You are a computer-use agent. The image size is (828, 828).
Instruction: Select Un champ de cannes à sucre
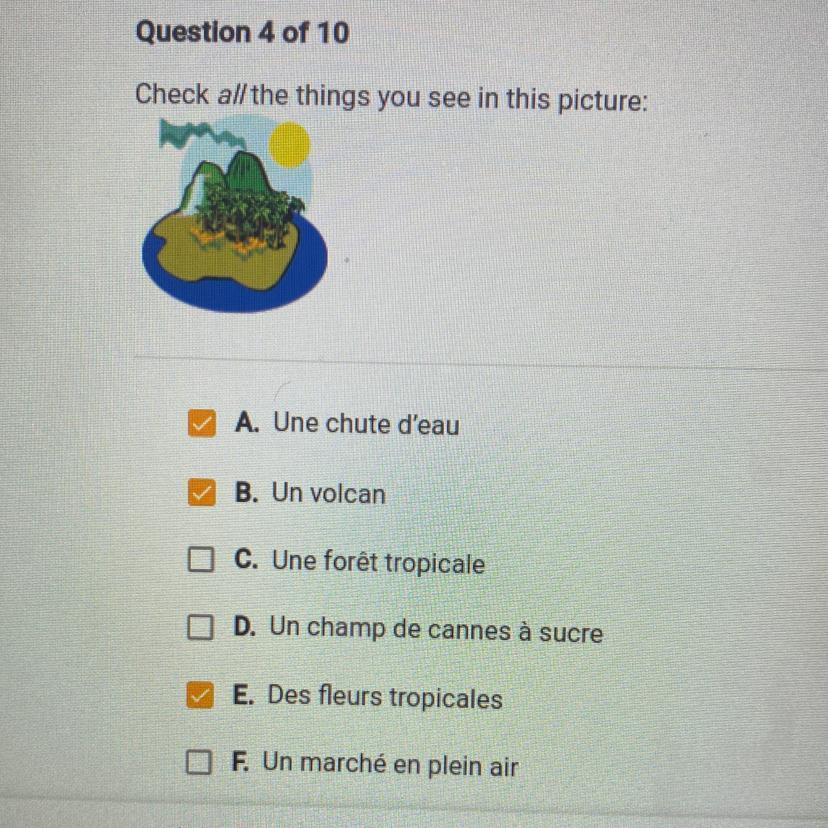click(201, 631)
